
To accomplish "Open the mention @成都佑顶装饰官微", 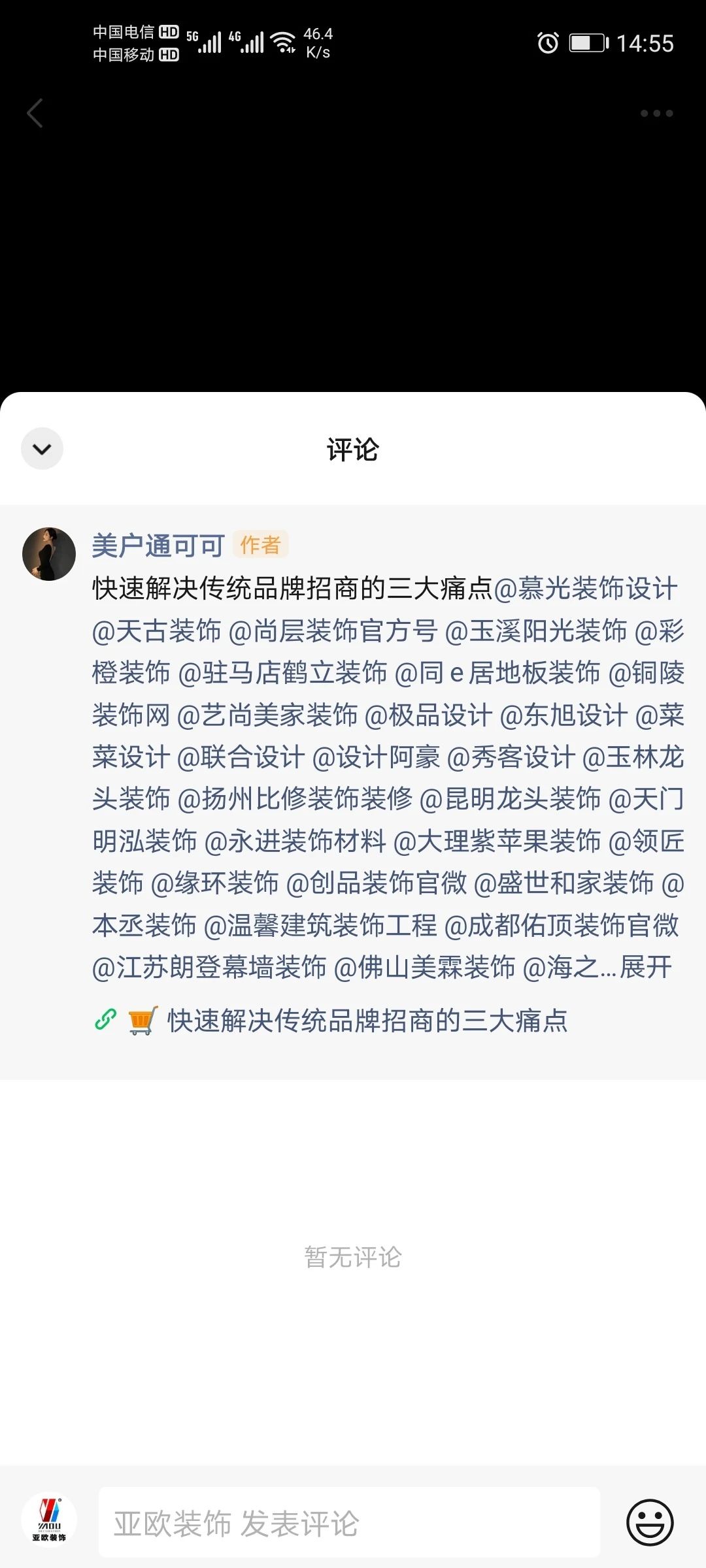I will coord(562,925).
